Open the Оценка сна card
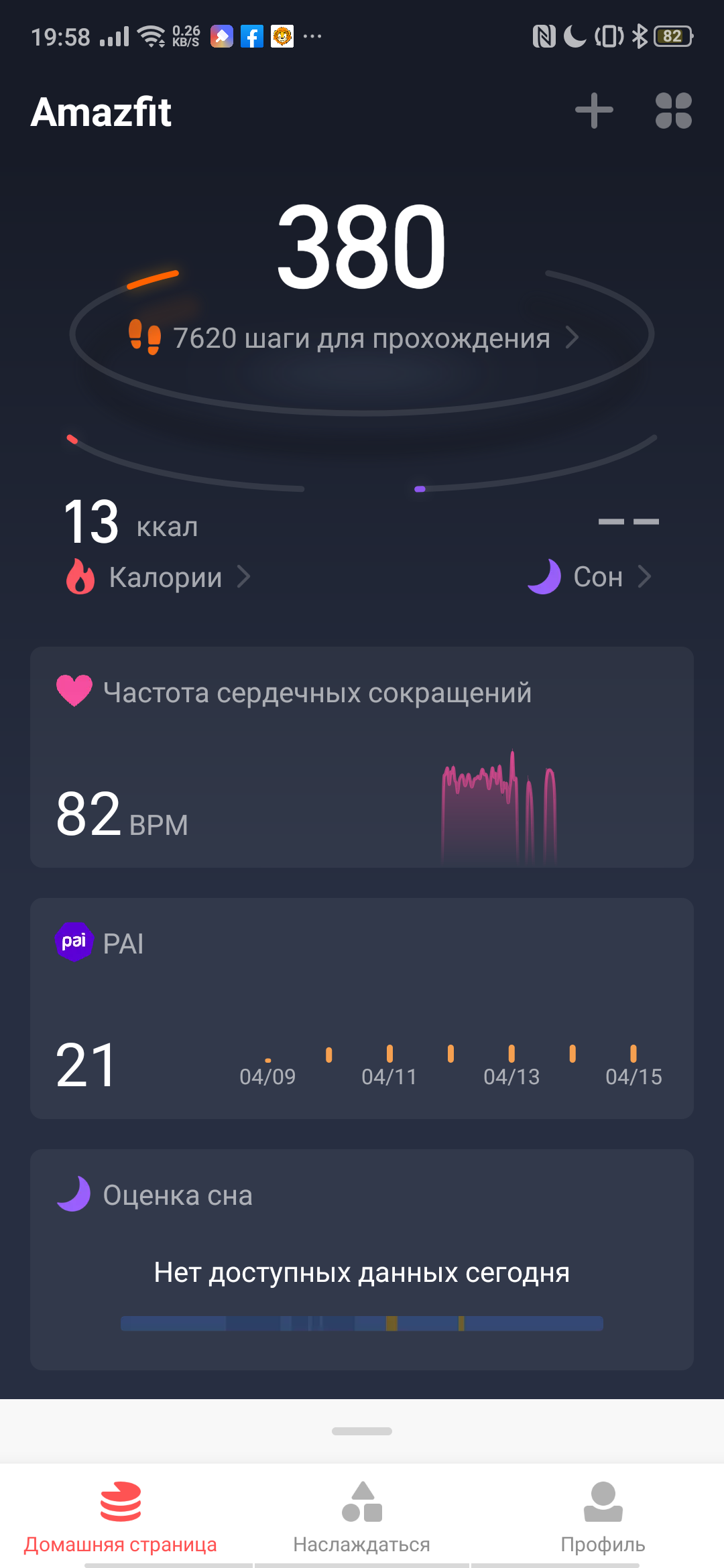 click(x=362, y=1260)
